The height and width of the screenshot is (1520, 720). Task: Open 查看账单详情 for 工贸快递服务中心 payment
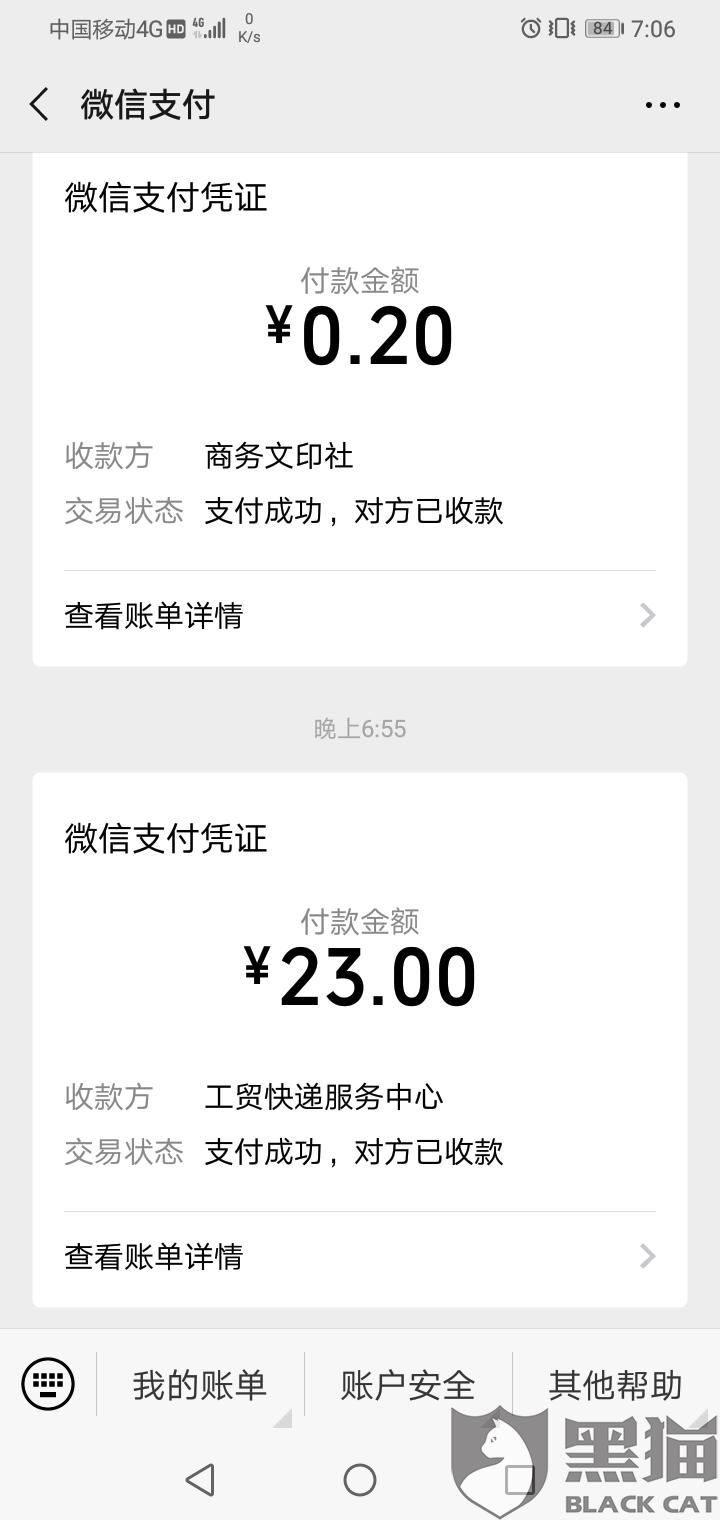(x=360, y=1256)
